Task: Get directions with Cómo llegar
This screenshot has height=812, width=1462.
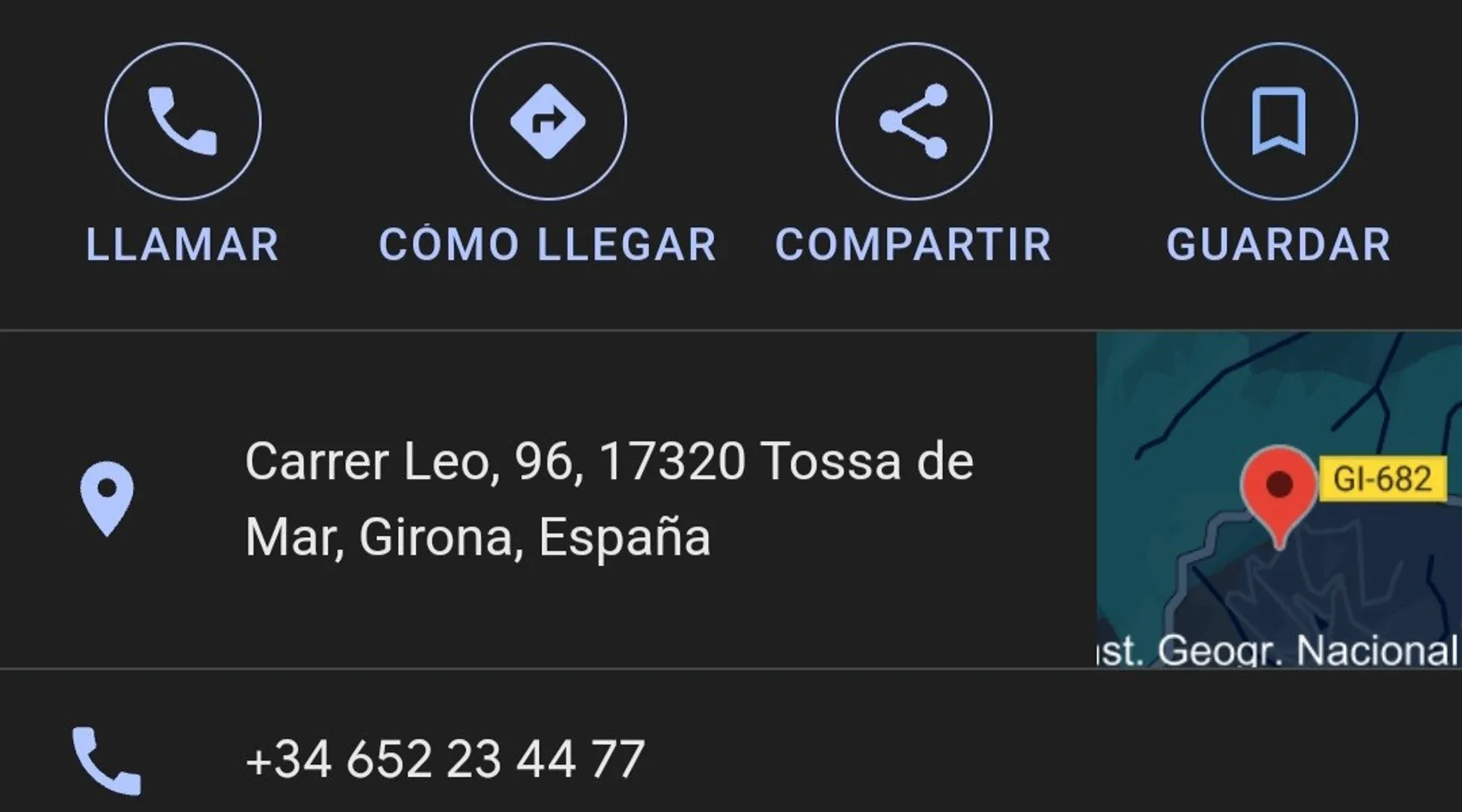Action: tap(548, 122)
